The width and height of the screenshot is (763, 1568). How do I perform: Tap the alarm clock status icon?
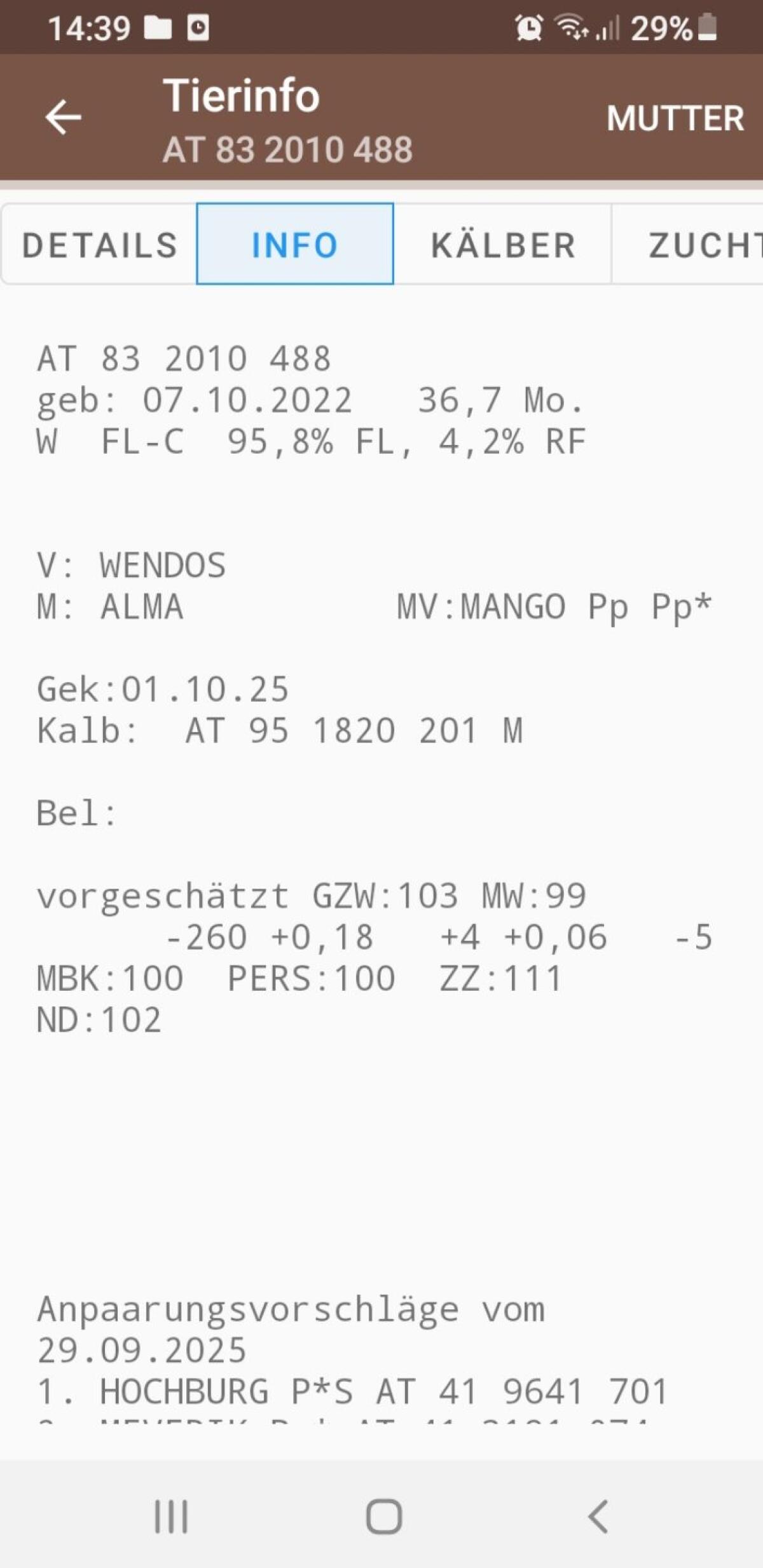[528, 27]
